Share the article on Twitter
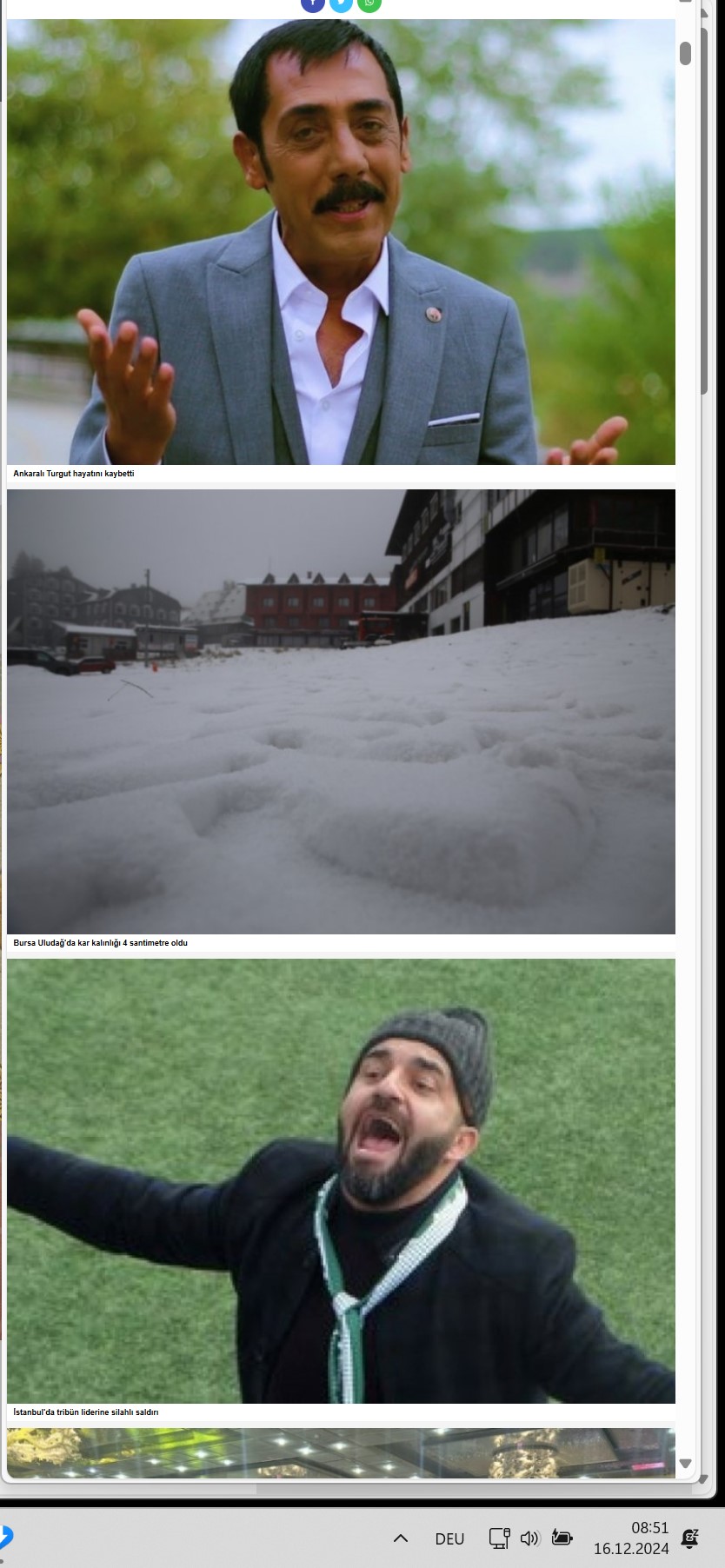725x1568 pixels. click(x=341, y=3)
